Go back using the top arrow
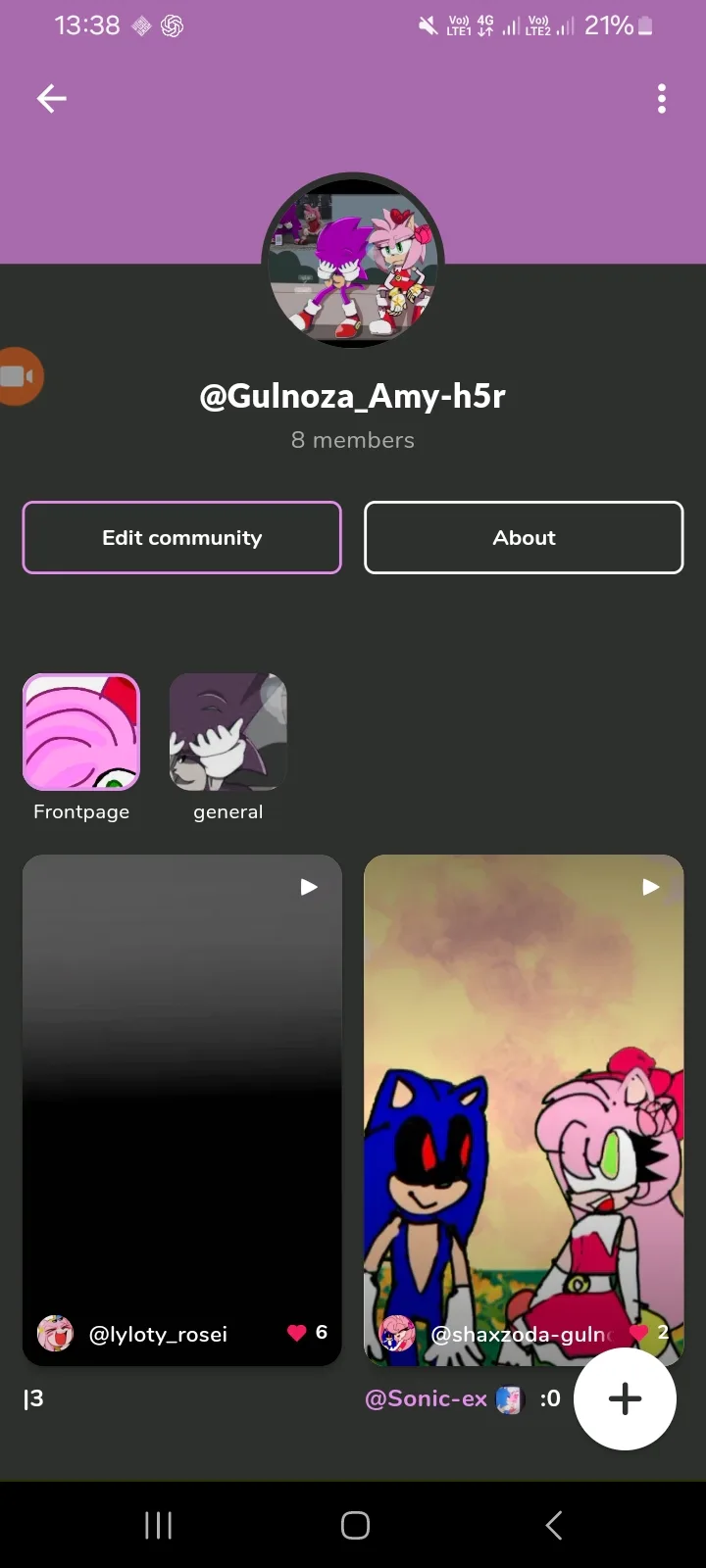This screenshot has width=706, height=1568. 52,98
